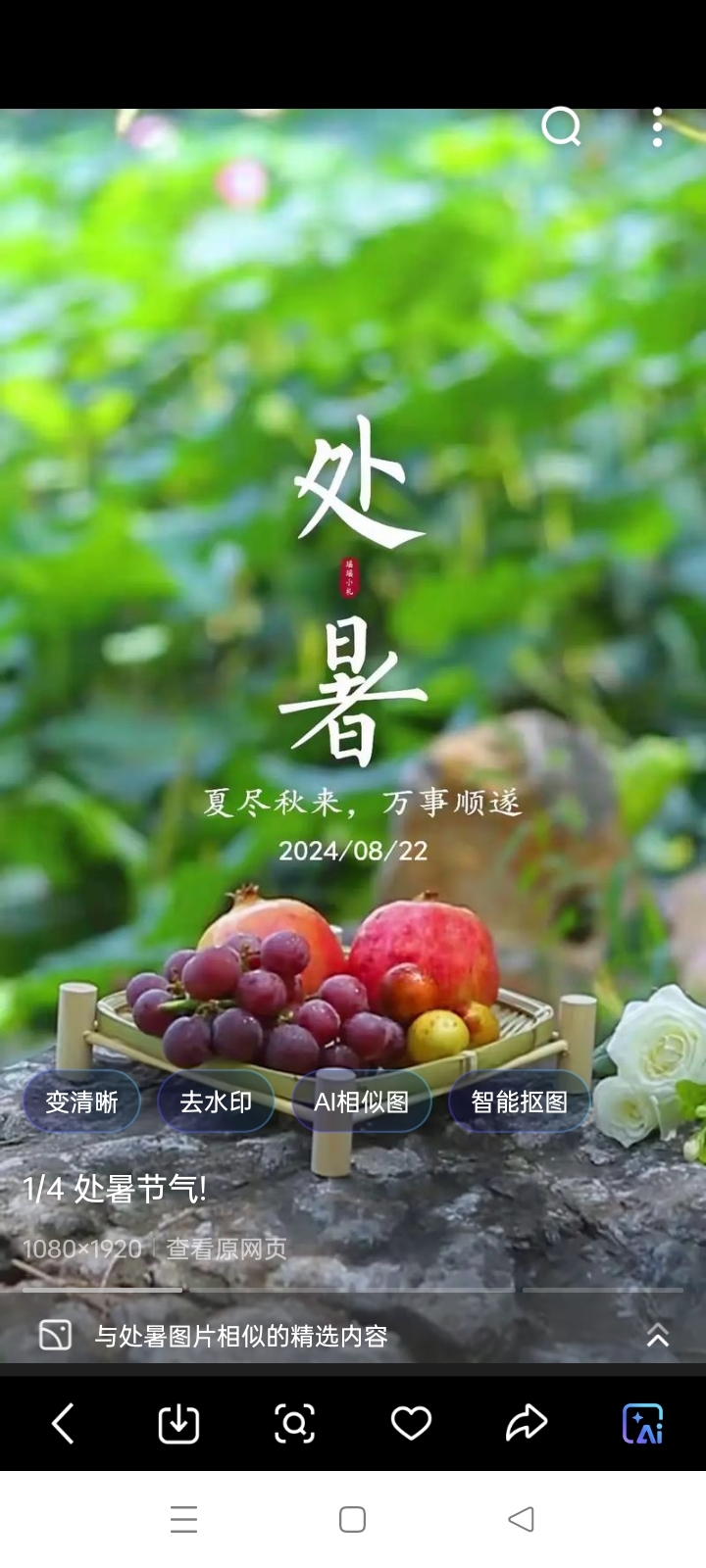The image size is (706, 1568).
Task: Start image search with the scan icon
Action: click(294, 1423)
